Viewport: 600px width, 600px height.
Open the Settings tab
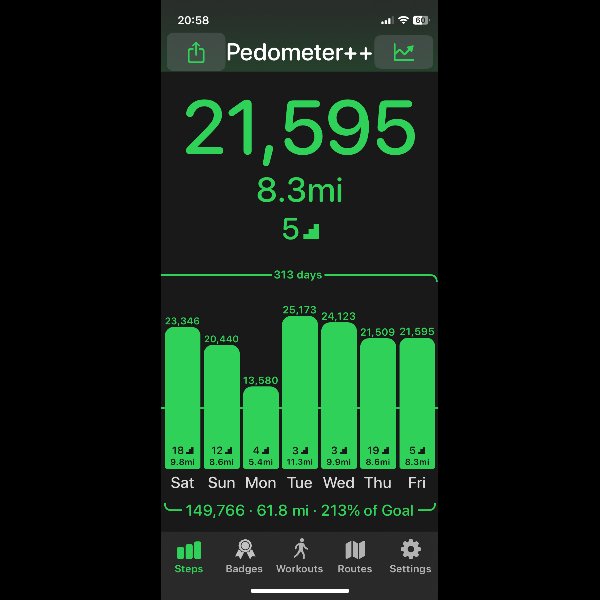click(x=410, y=556)
